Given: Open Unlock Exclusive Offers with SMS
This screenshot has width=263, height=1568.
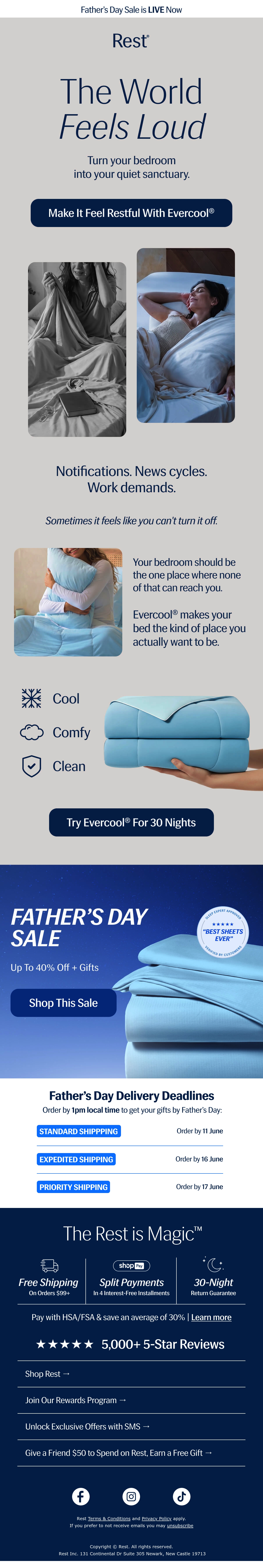Looking at the screenshot, I should [x=131, y=1426].
